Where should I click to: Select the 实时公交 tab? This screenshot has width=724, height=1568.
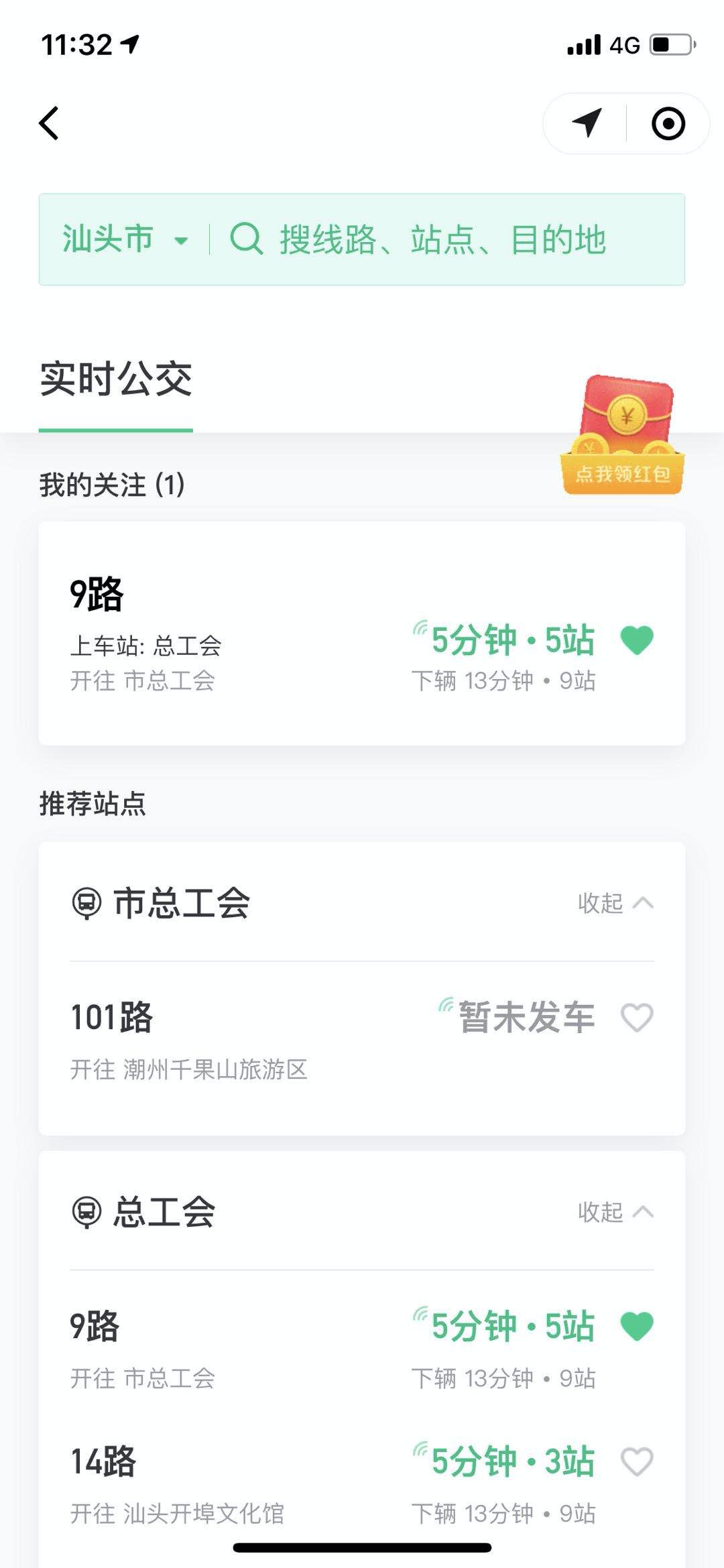pos(116,380)
